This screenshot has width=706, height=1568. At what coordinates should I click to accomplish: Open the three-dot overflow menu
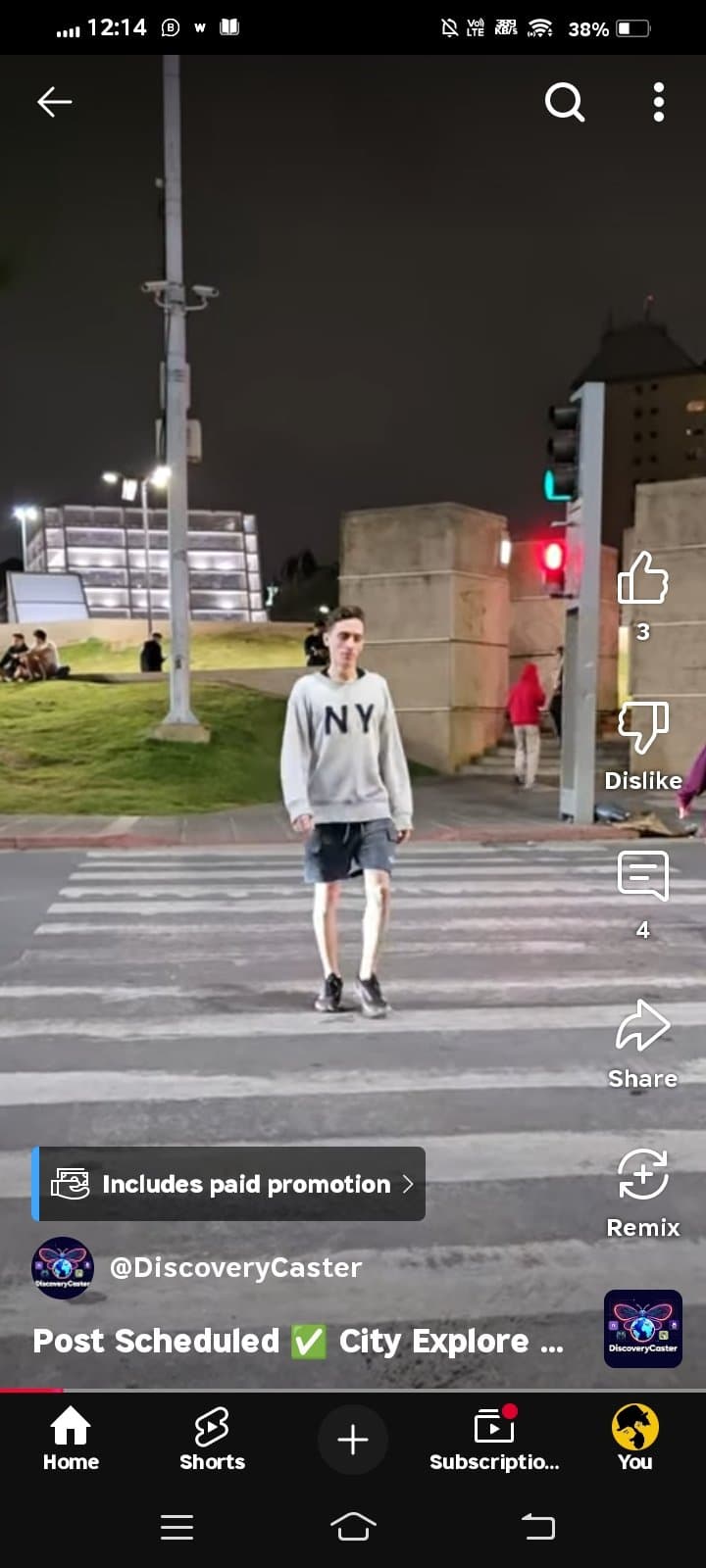(659, 102)
